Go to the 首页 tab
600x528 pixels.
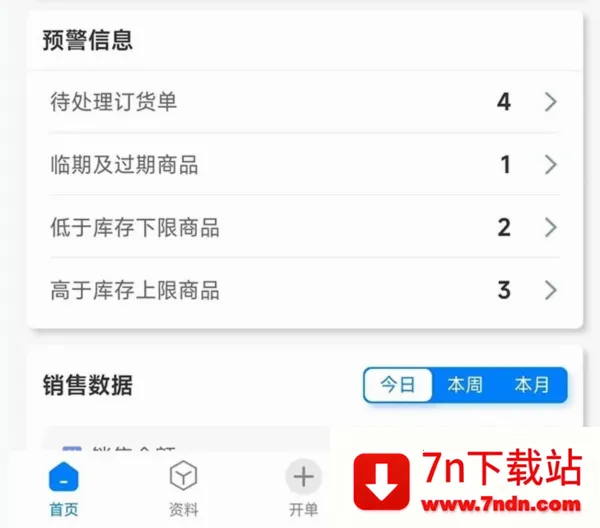[64, 488]
